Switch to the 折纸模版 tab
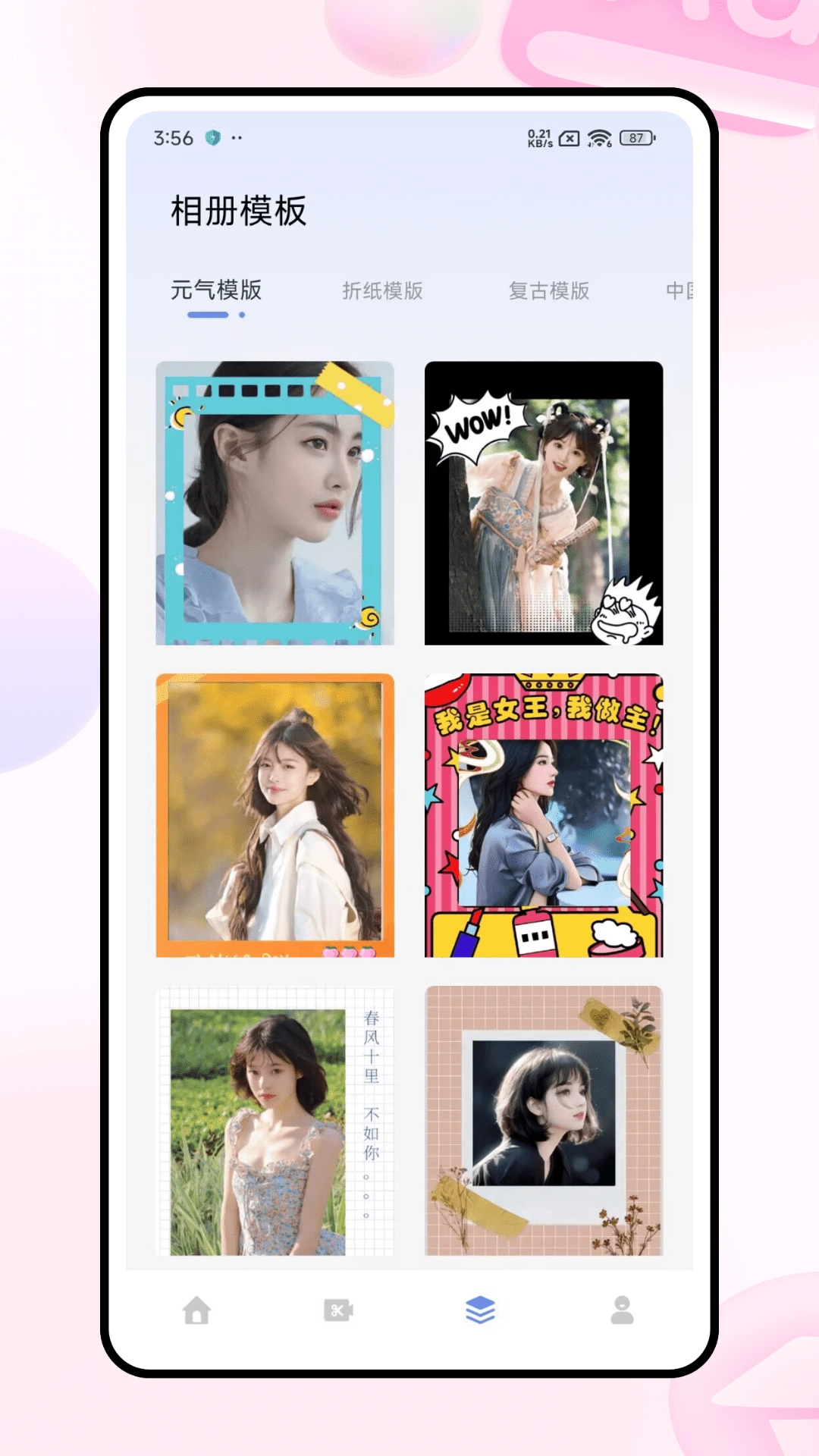819x1456 pixels. tap(383, 291)
